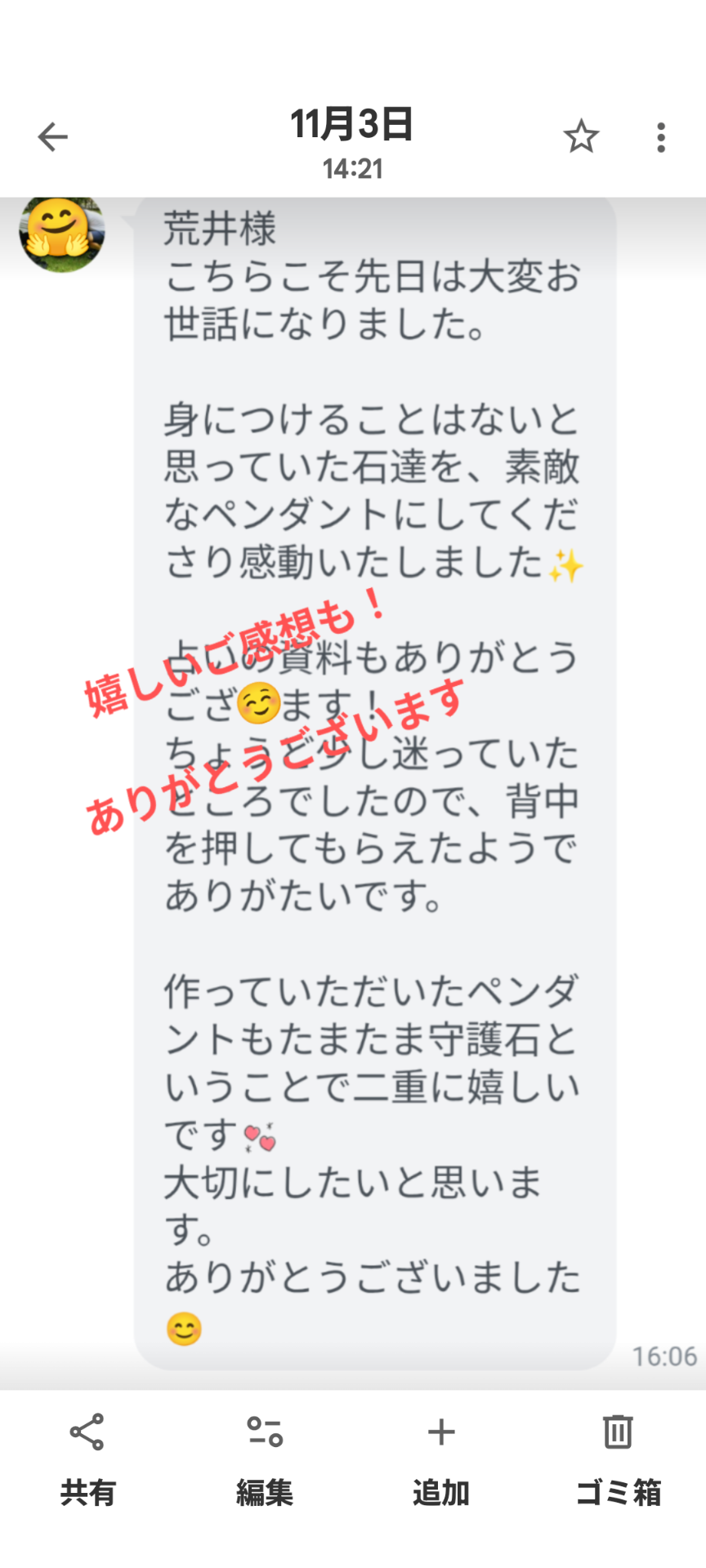Tap 追加 to add to an album
Image resolution: width=706 pixels, height=1568 pixels.
[x=441, y=1458]
